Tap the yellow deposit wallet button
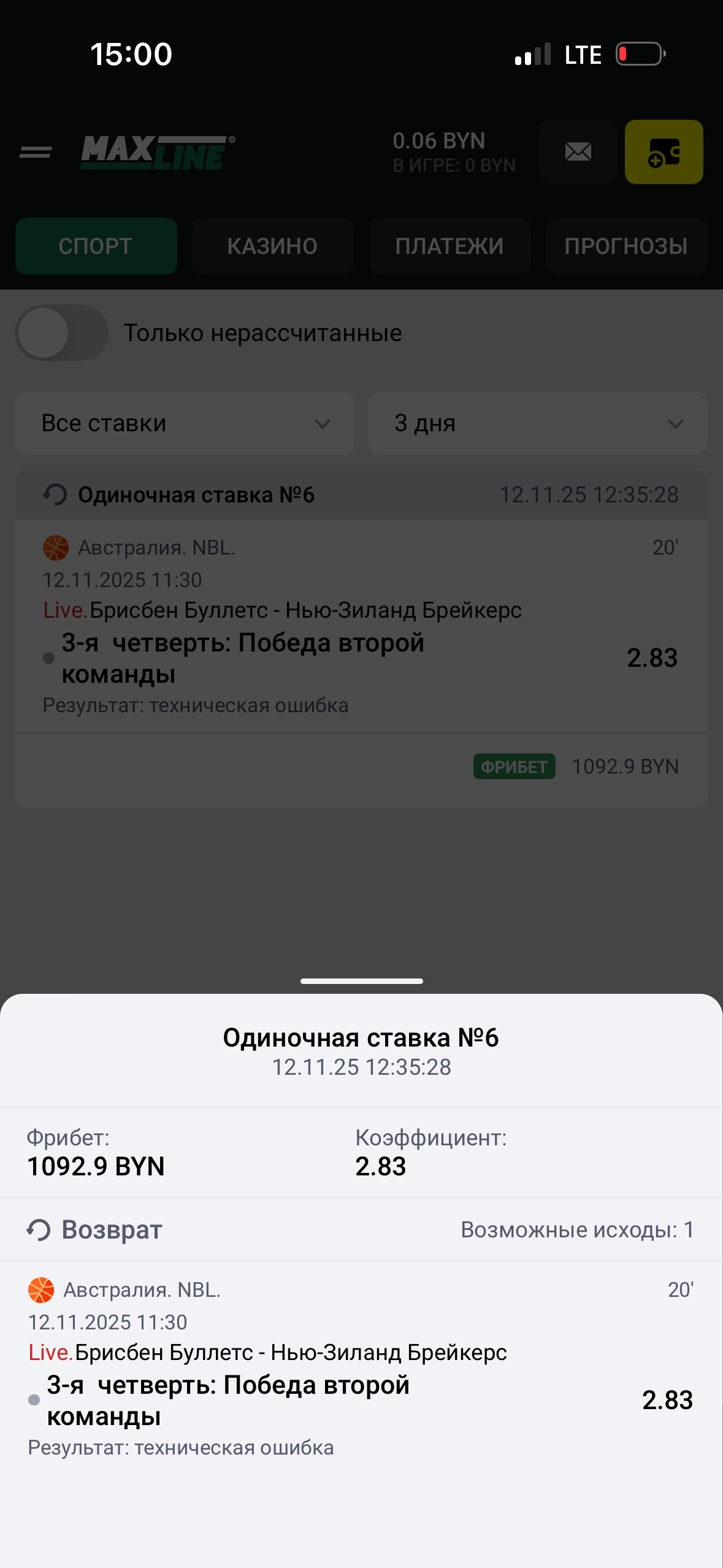 point(664,152)
